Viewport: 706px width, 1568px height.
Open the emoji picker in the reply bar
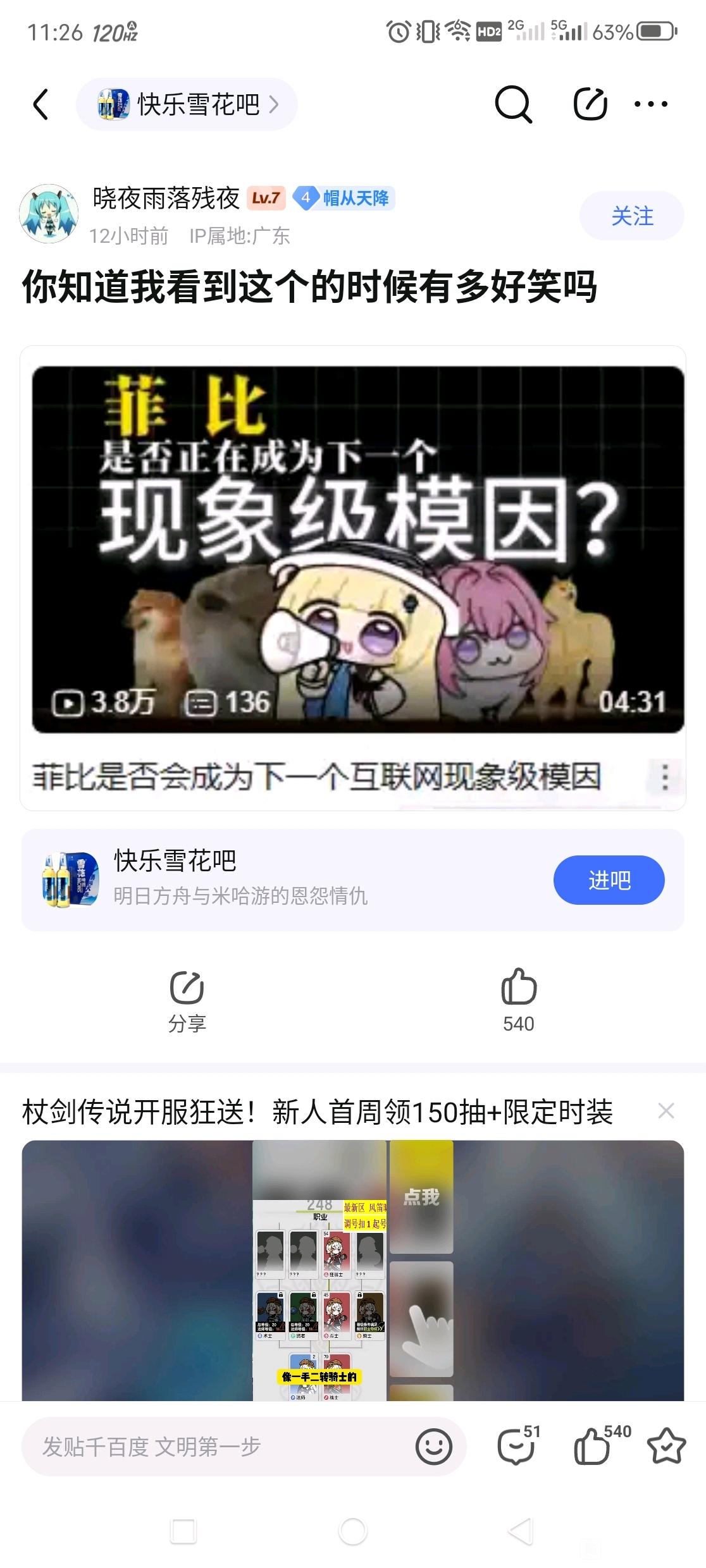[x=434, y=1447]
